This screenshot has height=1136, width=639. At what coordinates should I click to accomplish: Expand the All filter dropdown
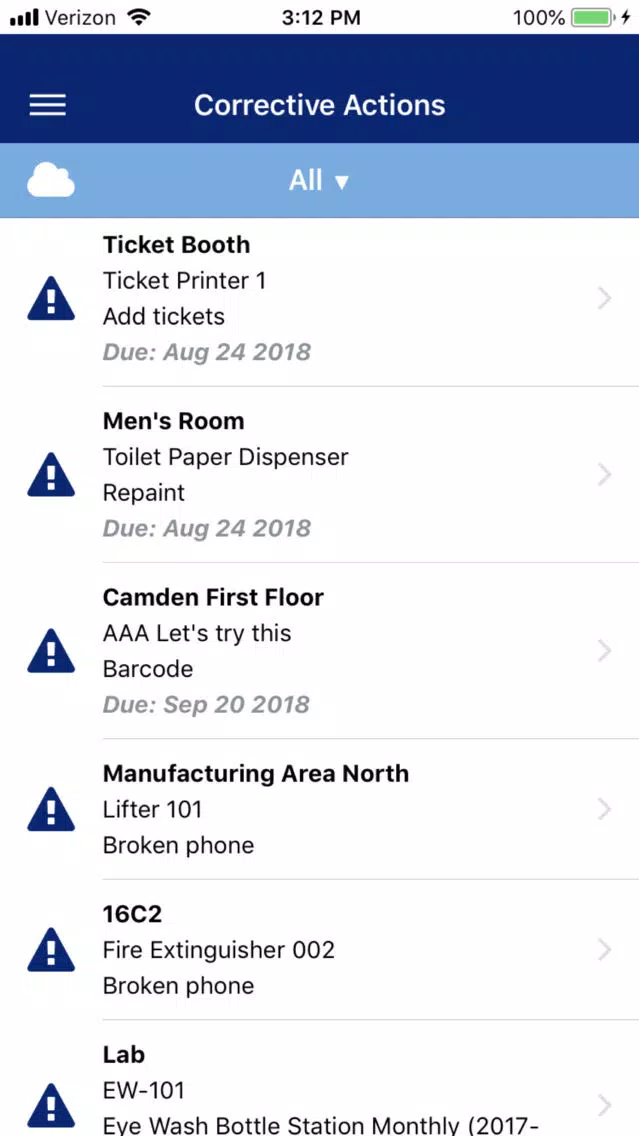click(x=320, y=180)
